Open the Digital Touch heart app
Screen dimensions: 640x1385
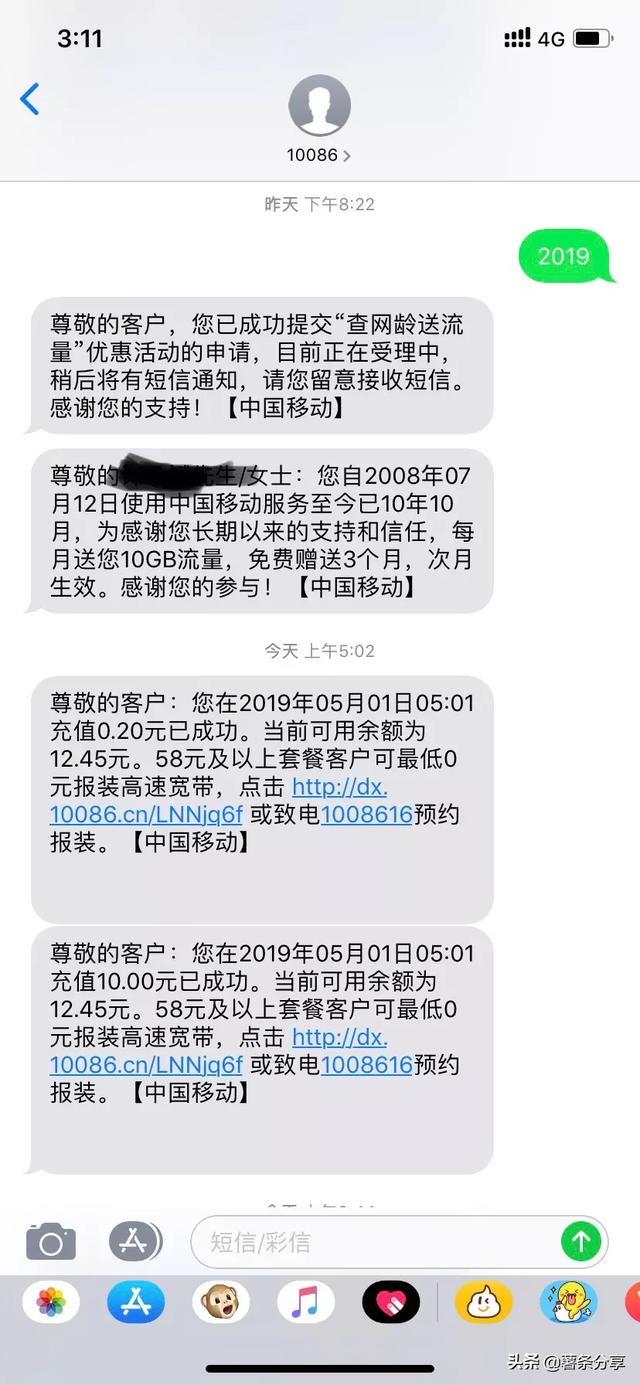(x=390, y=1303)
